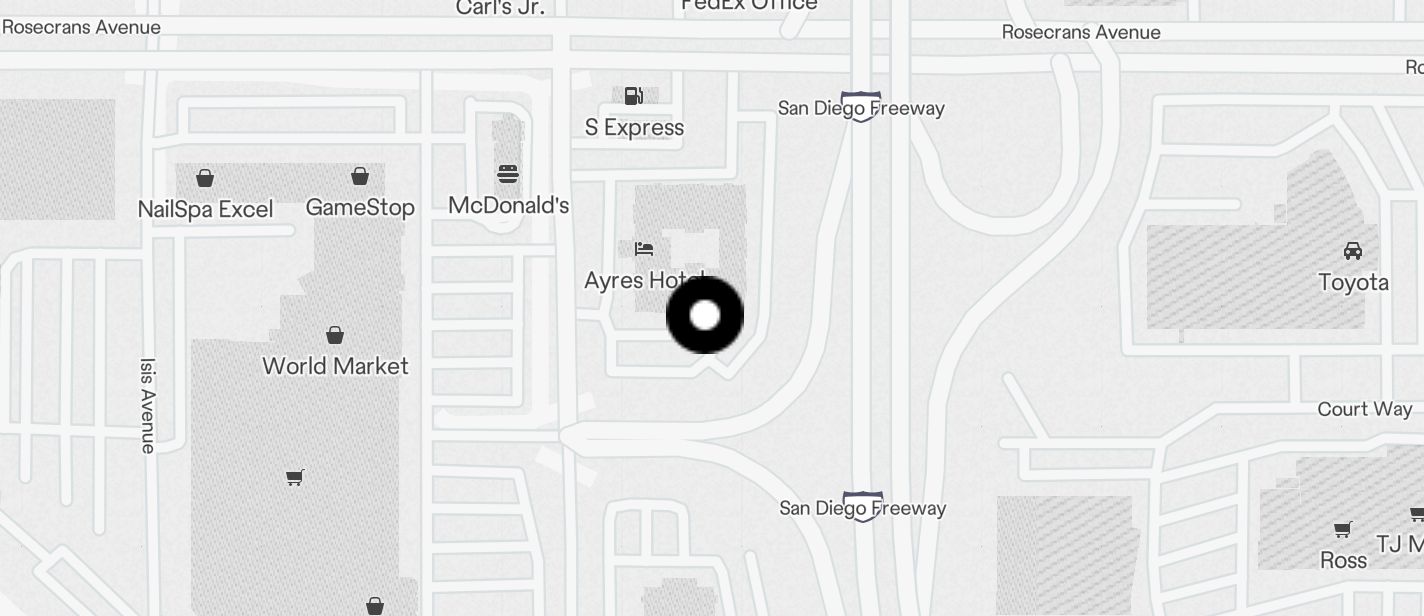
Task: Open the World Market place marker
Action: pyautogui.click(x=335, y=335)
